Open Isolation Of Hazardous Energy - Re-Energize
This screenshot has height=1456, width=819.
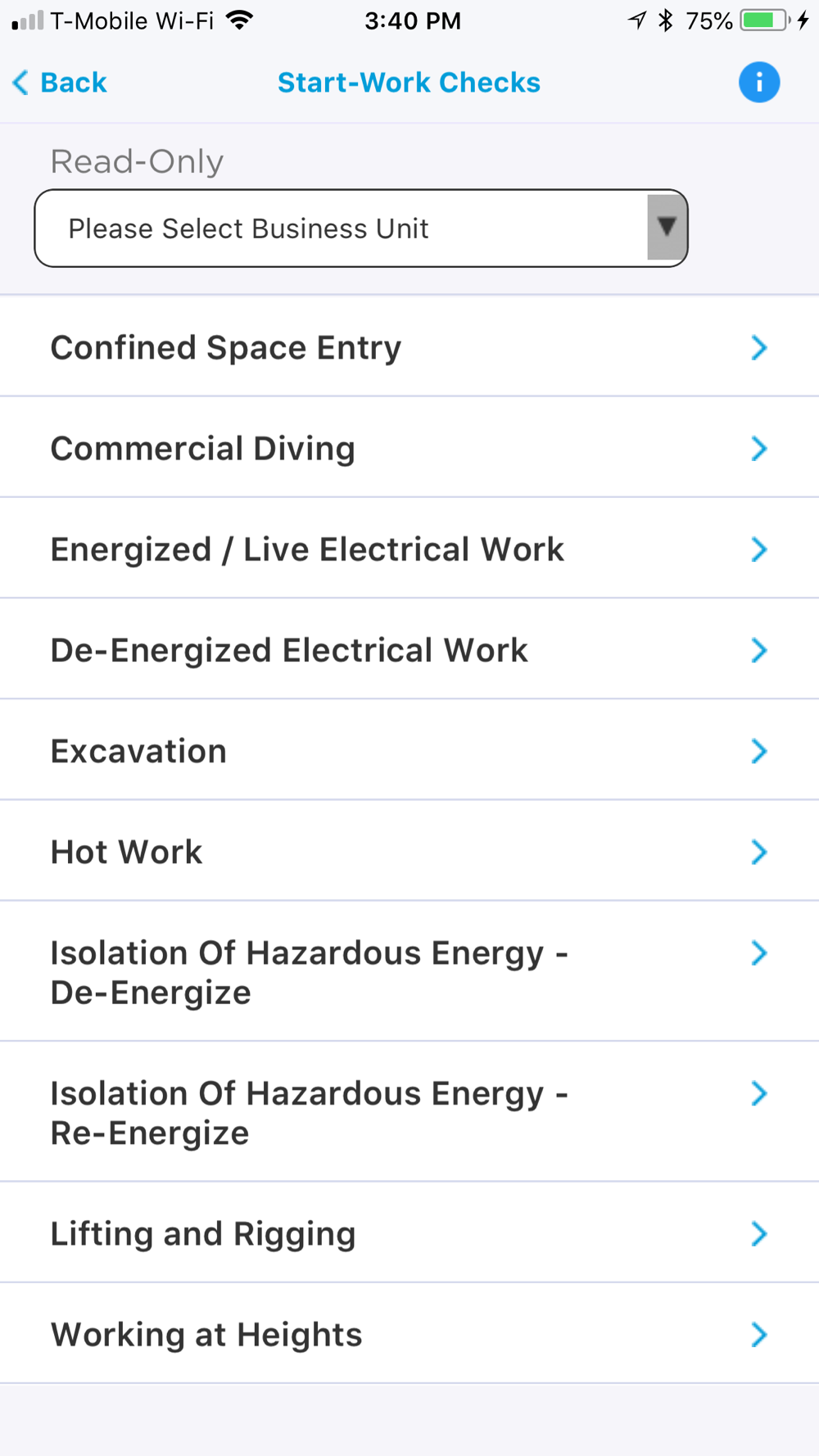[x=409, y=1112]
